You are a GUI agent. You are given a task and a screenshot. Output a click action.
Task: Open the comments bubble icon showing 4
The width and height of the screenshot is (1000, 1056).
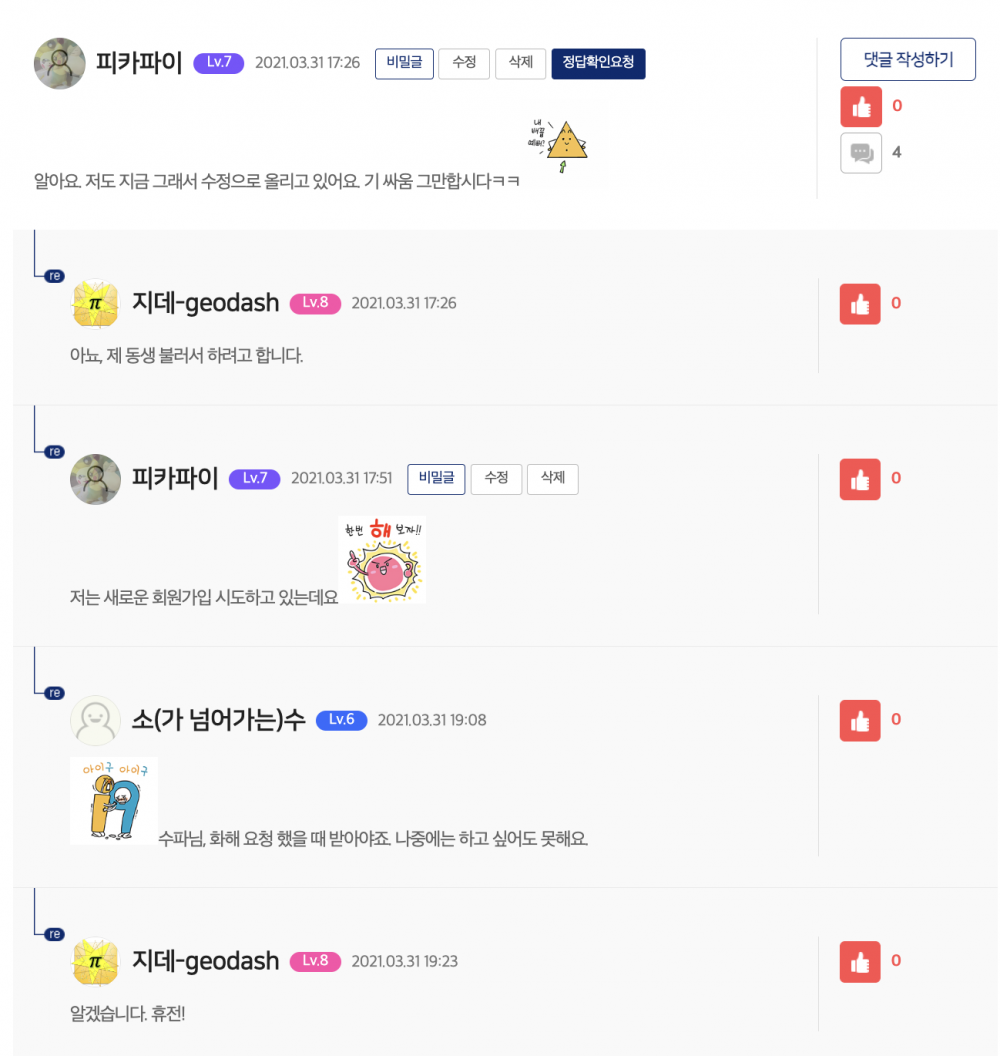[860, 153]
